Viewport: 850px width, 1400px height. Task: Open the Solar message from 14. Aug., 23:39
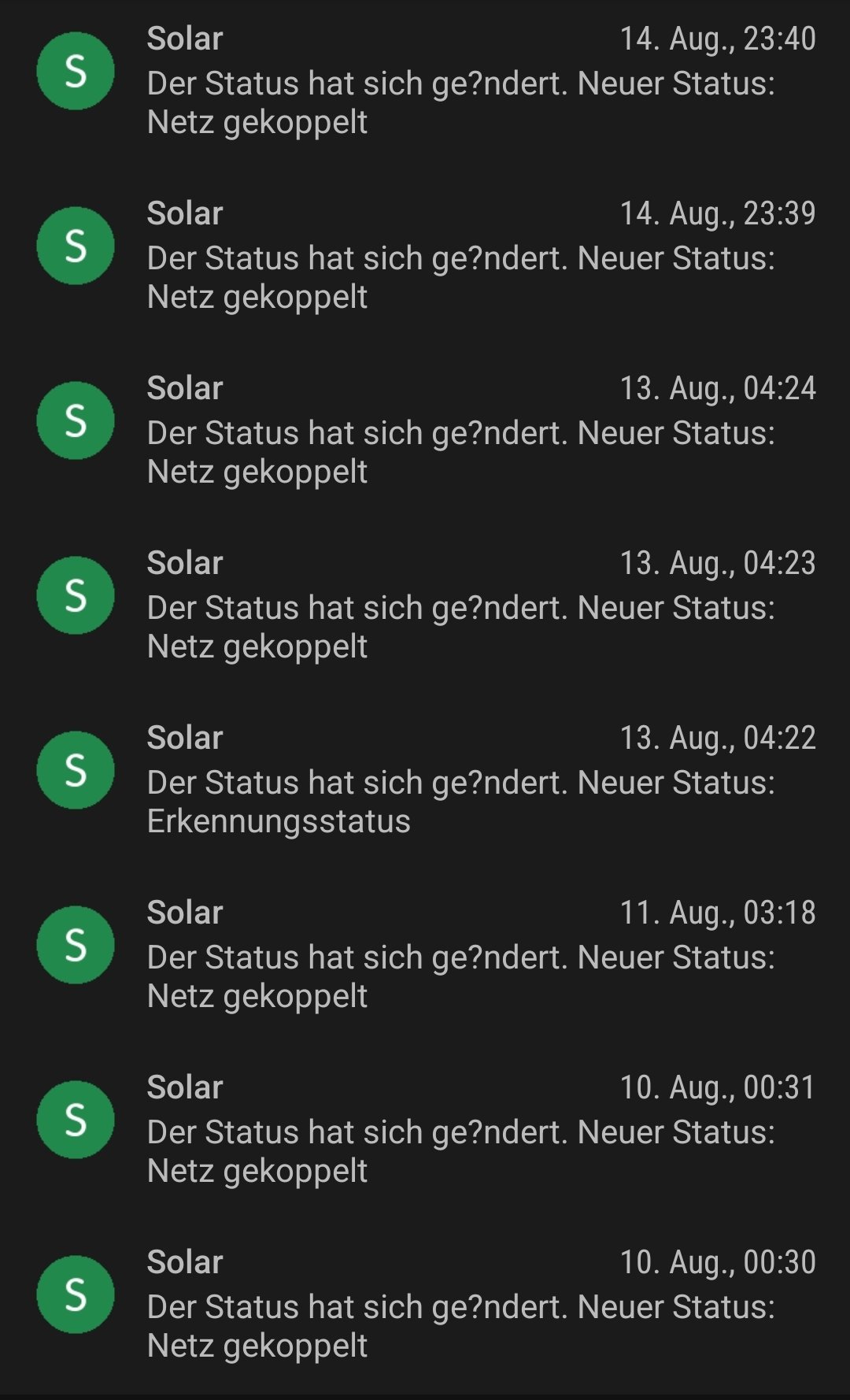[x=460, y=257]
